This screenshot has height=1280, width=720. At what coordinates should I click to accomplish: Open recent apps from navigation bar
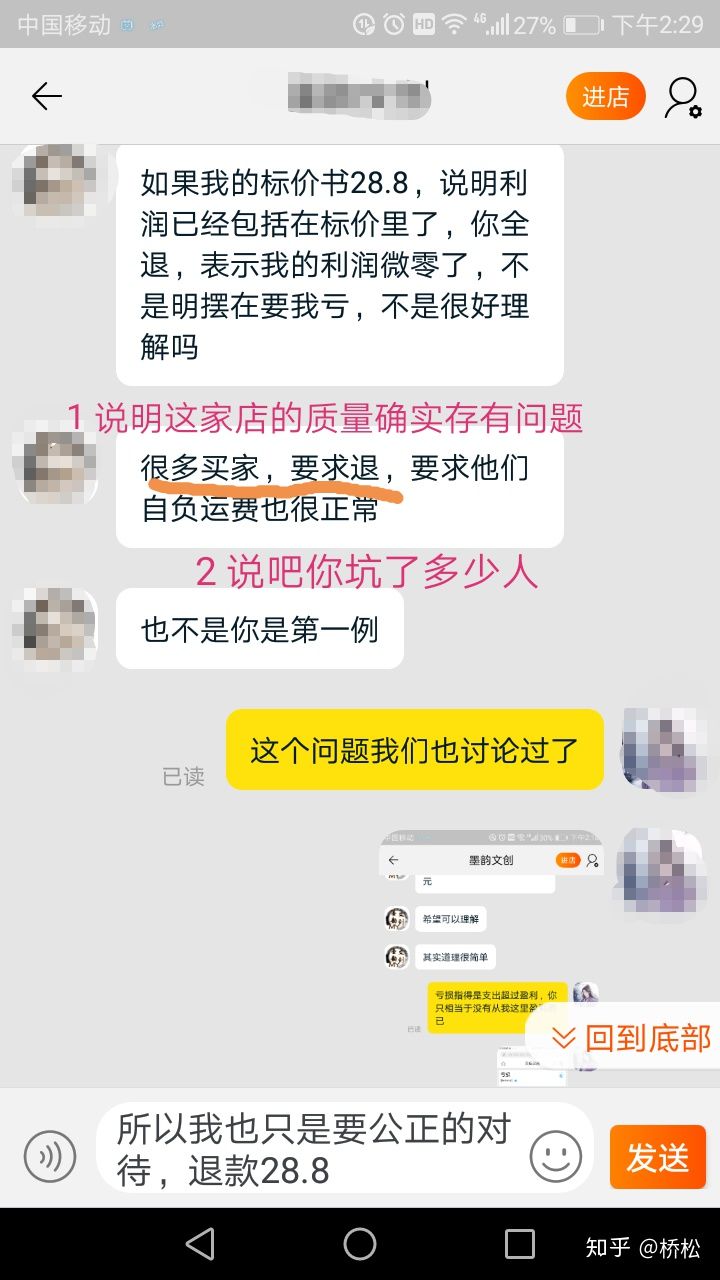(520, 1244)
